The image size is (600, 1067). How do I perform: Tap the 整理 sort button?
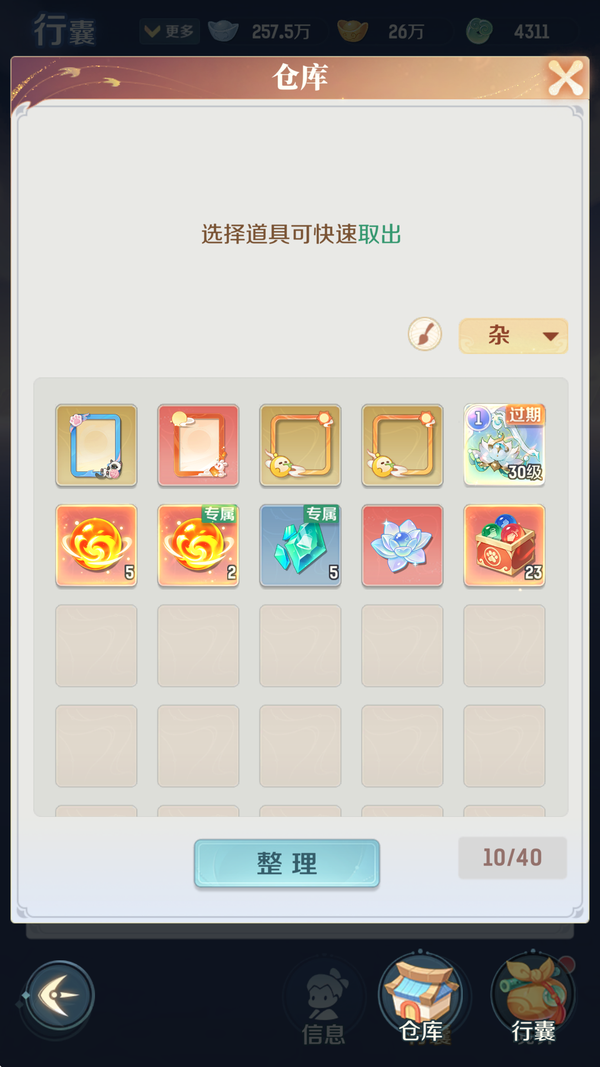(287, 864)
